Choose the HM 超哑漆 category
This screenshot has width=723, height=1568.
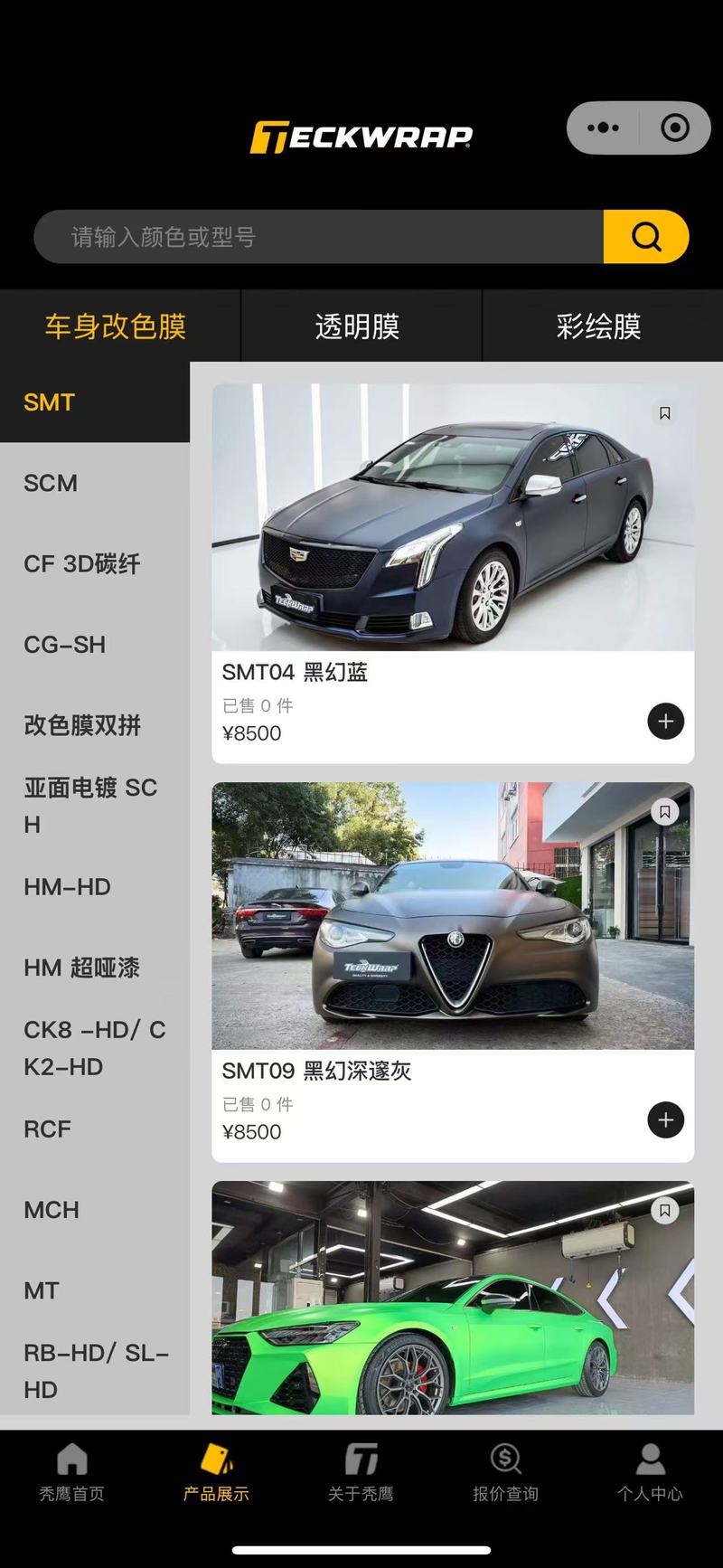(x=82, y=968)
